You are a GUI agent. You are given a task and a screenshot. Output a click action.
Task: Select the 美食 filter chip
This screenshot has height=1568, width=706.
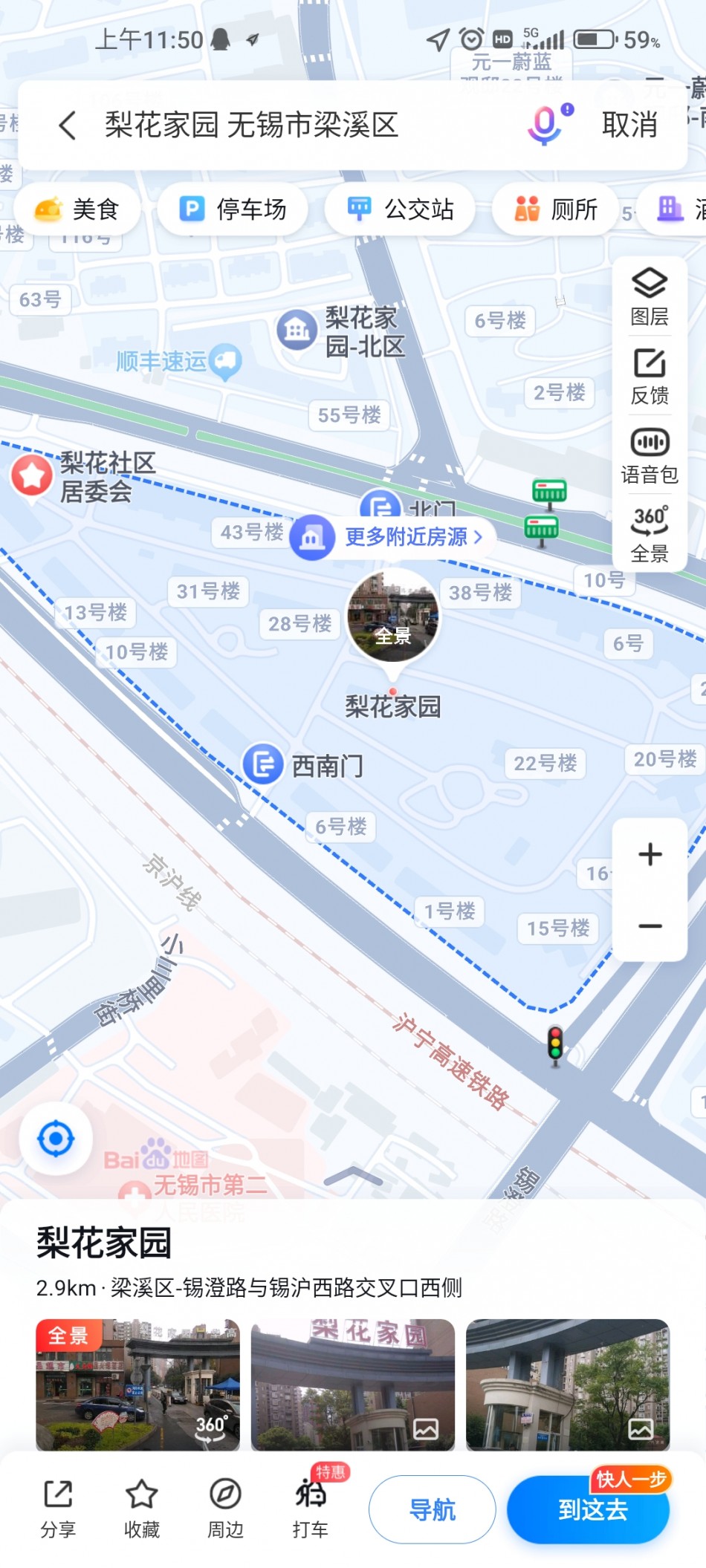[77, 209]
